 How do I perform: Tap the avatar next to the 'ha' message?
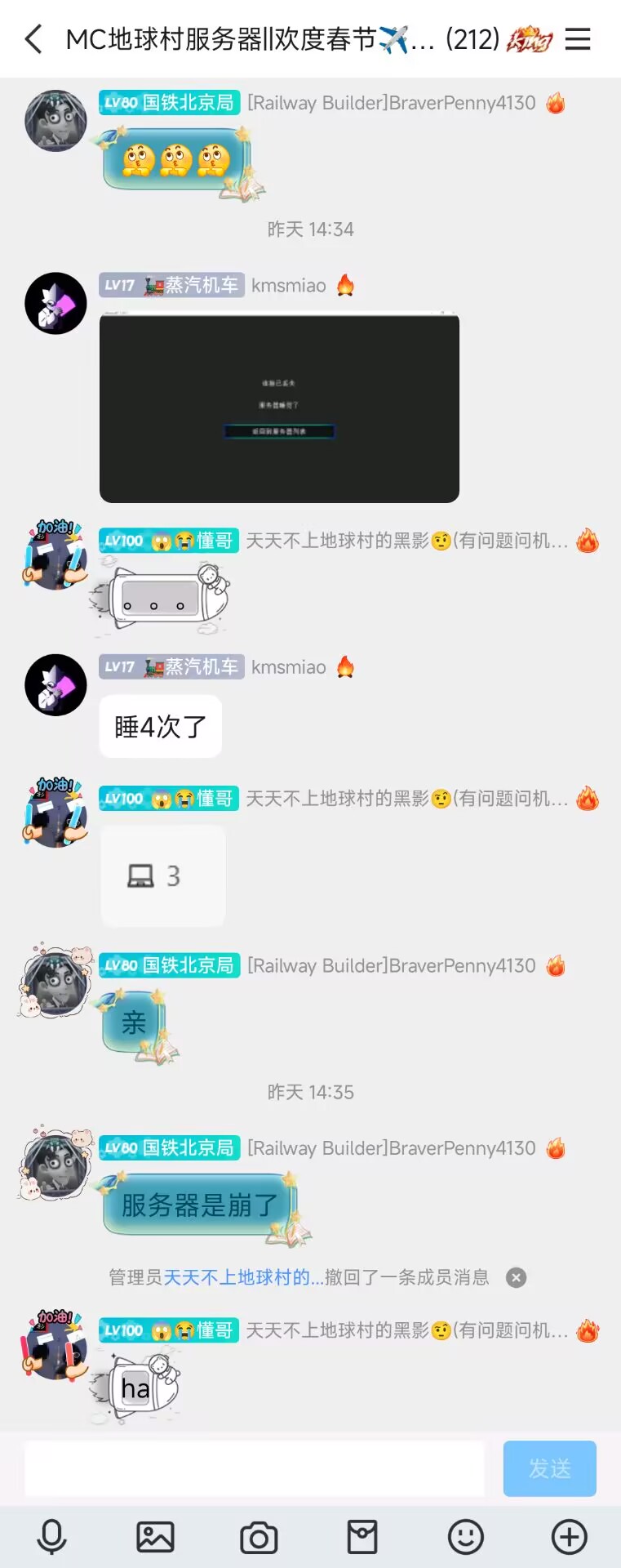[55, 1346]
